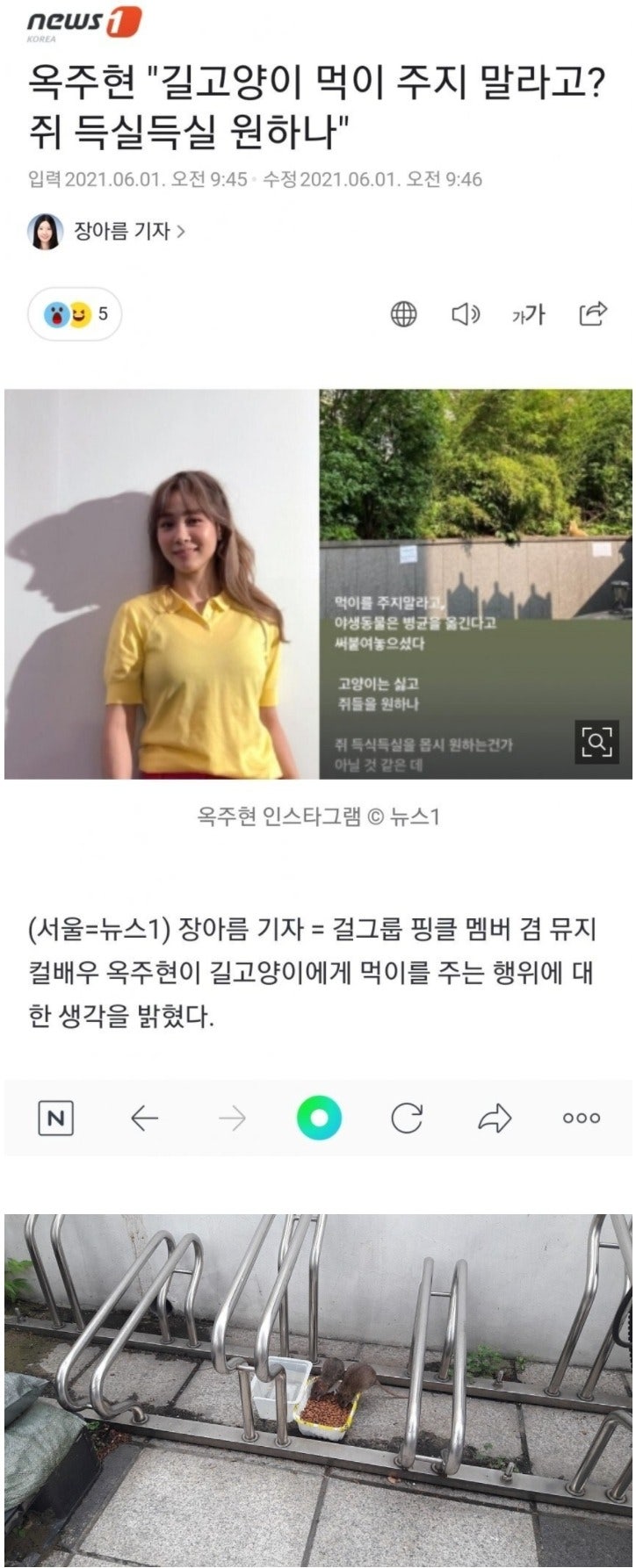The height and width of the screenshot is (1568, 636).
Task: Open the three-dot more menu
Action: pyautogui.click(x=582, y=1118)
